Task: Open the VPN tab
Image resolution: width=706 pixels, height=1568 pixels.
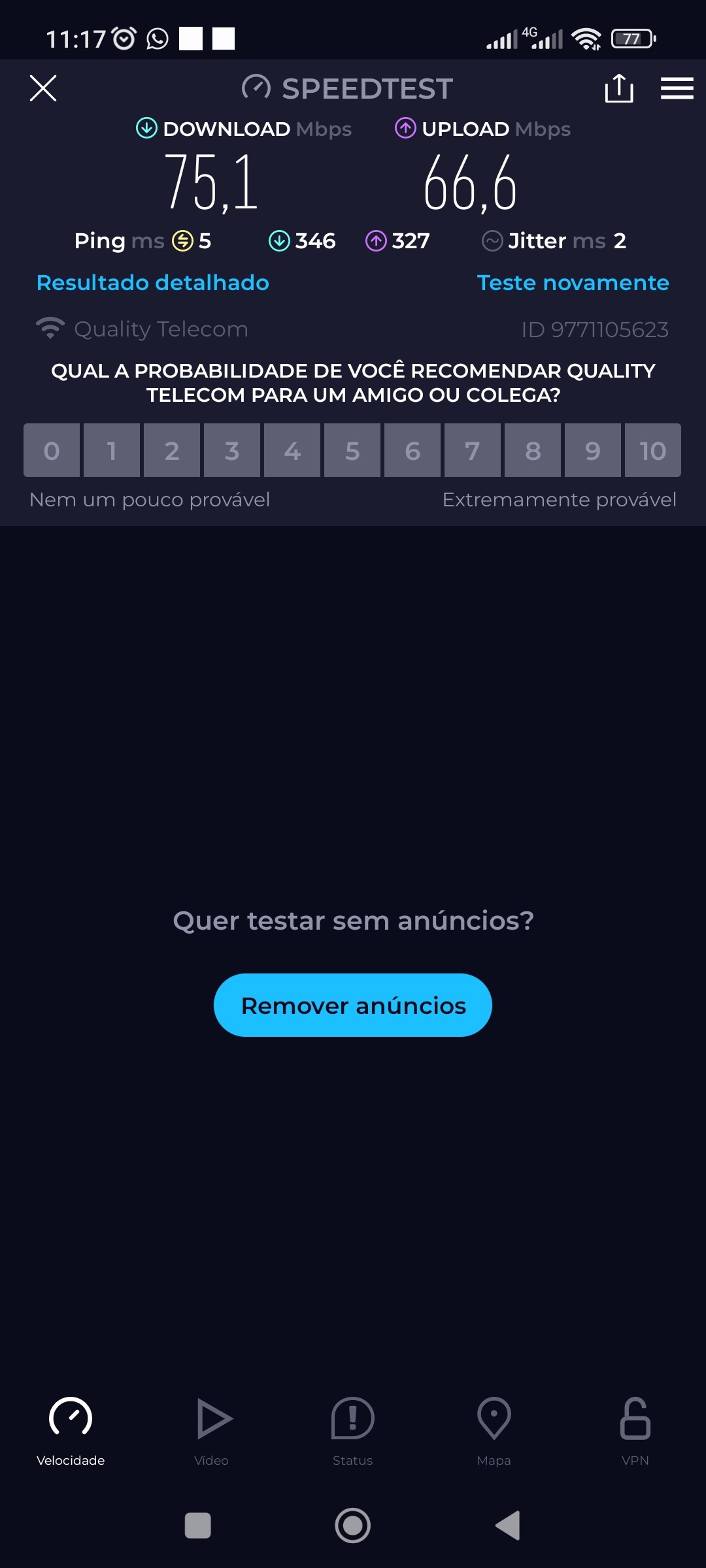Action: [635, 1431]
